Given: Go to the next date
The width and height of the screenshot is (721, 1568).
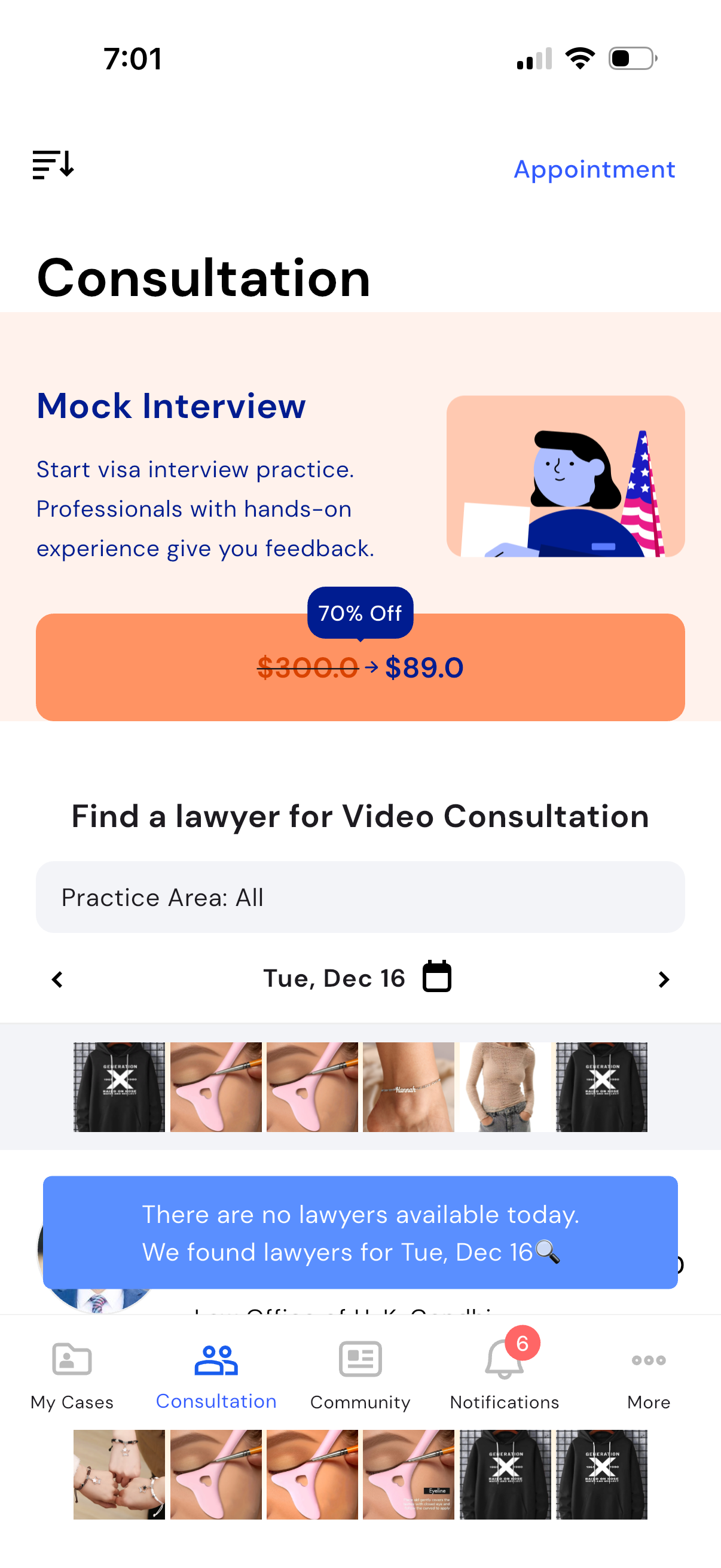Looking at the screenshot, I should click(x=663, y=980).
